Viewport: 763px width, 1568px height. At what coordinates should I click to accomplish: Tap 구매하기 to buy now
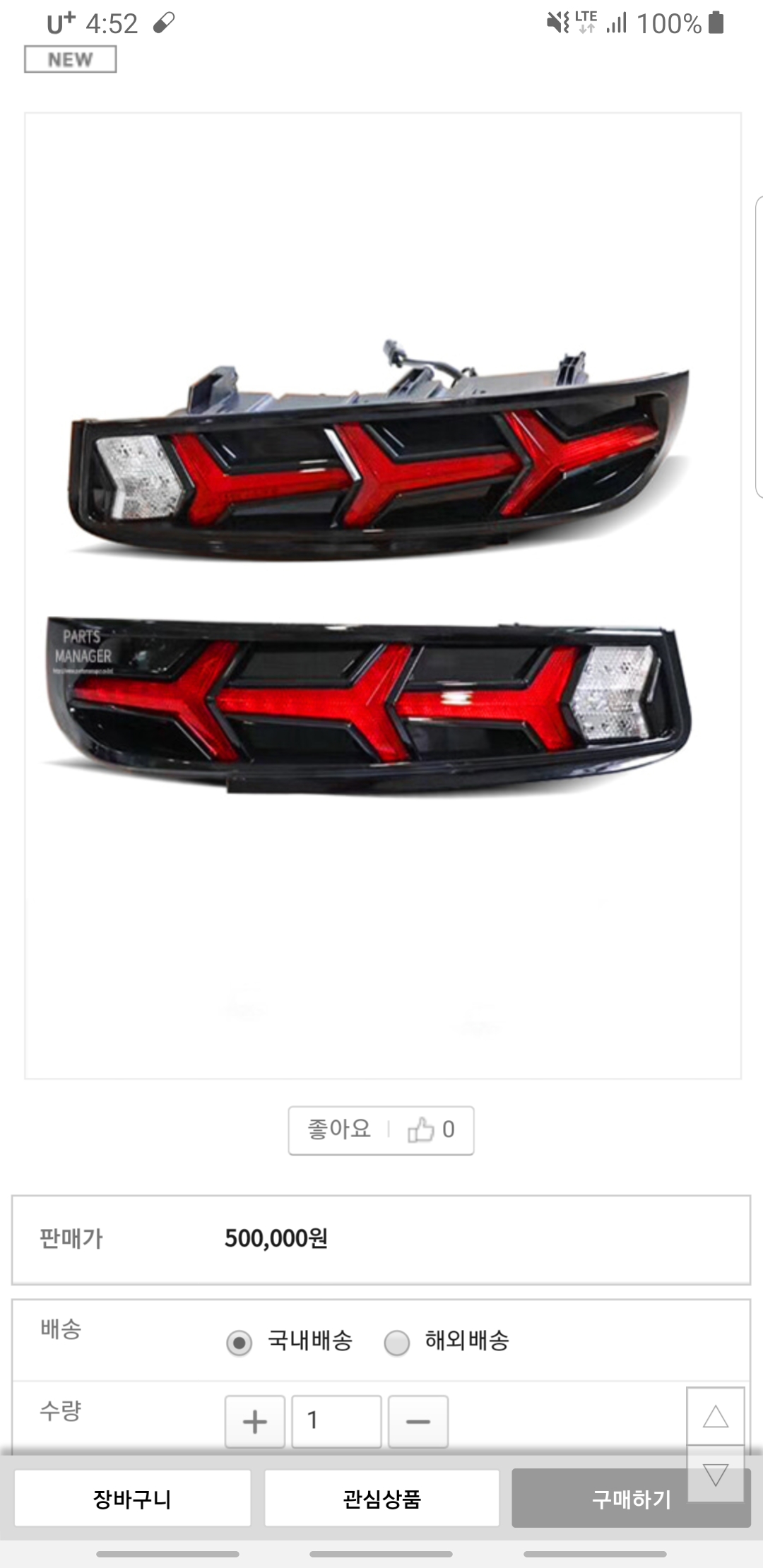tap(631, 1498)
